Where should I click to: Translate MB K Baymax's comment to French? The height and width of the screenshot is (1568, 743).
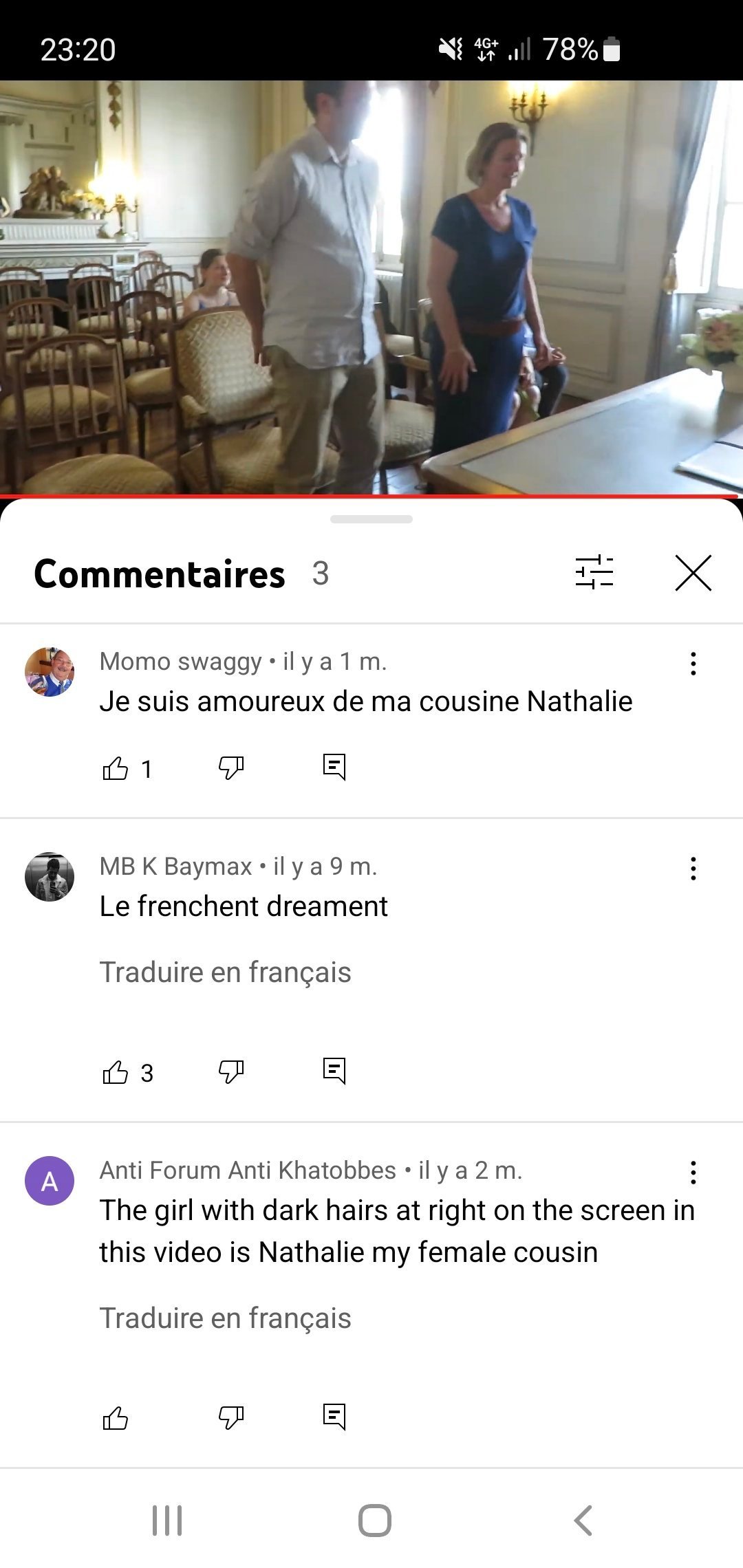(x=225, y=972)
